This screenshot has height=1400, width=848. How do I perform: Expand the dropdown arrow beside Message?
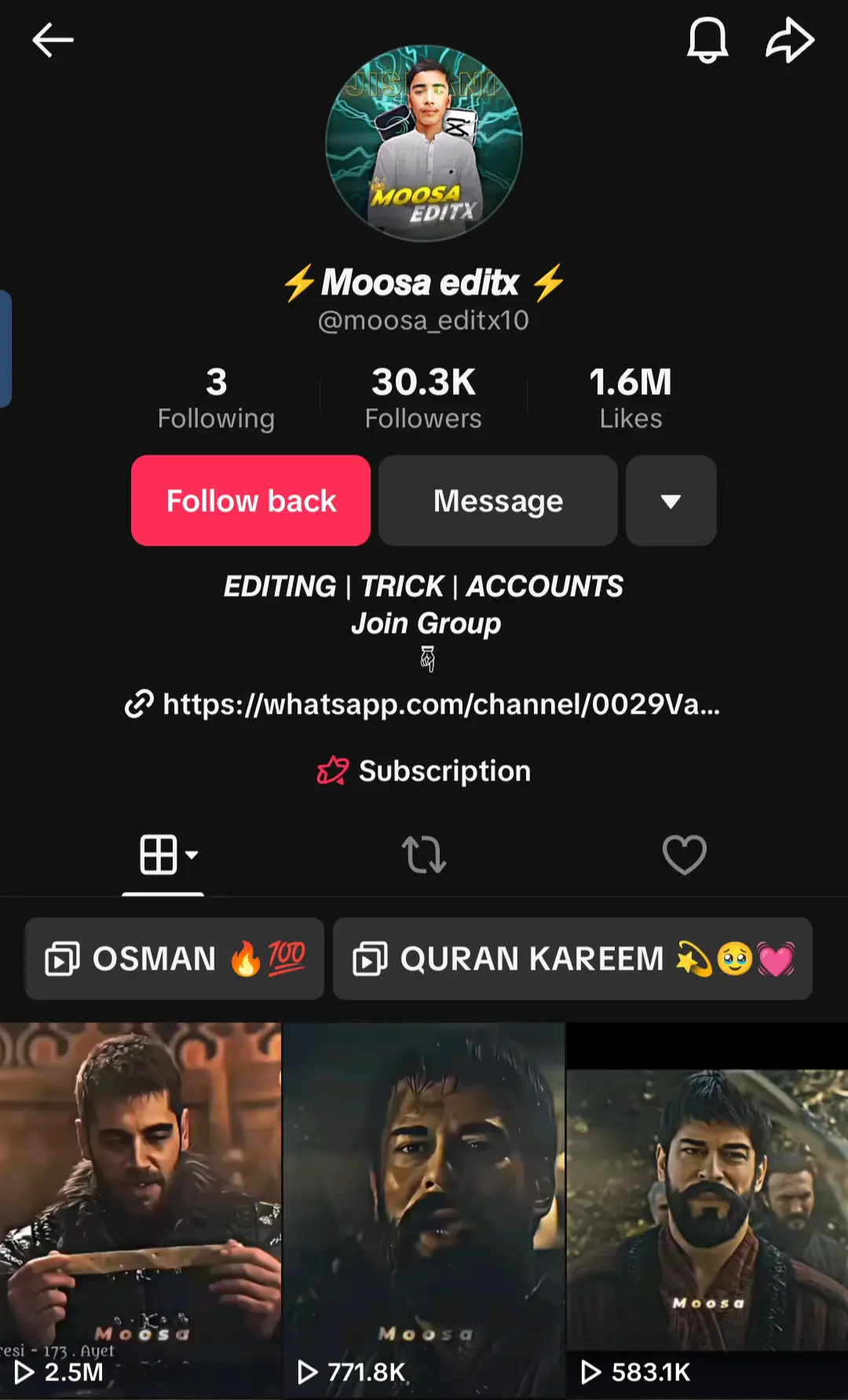(x=671, y=500)
